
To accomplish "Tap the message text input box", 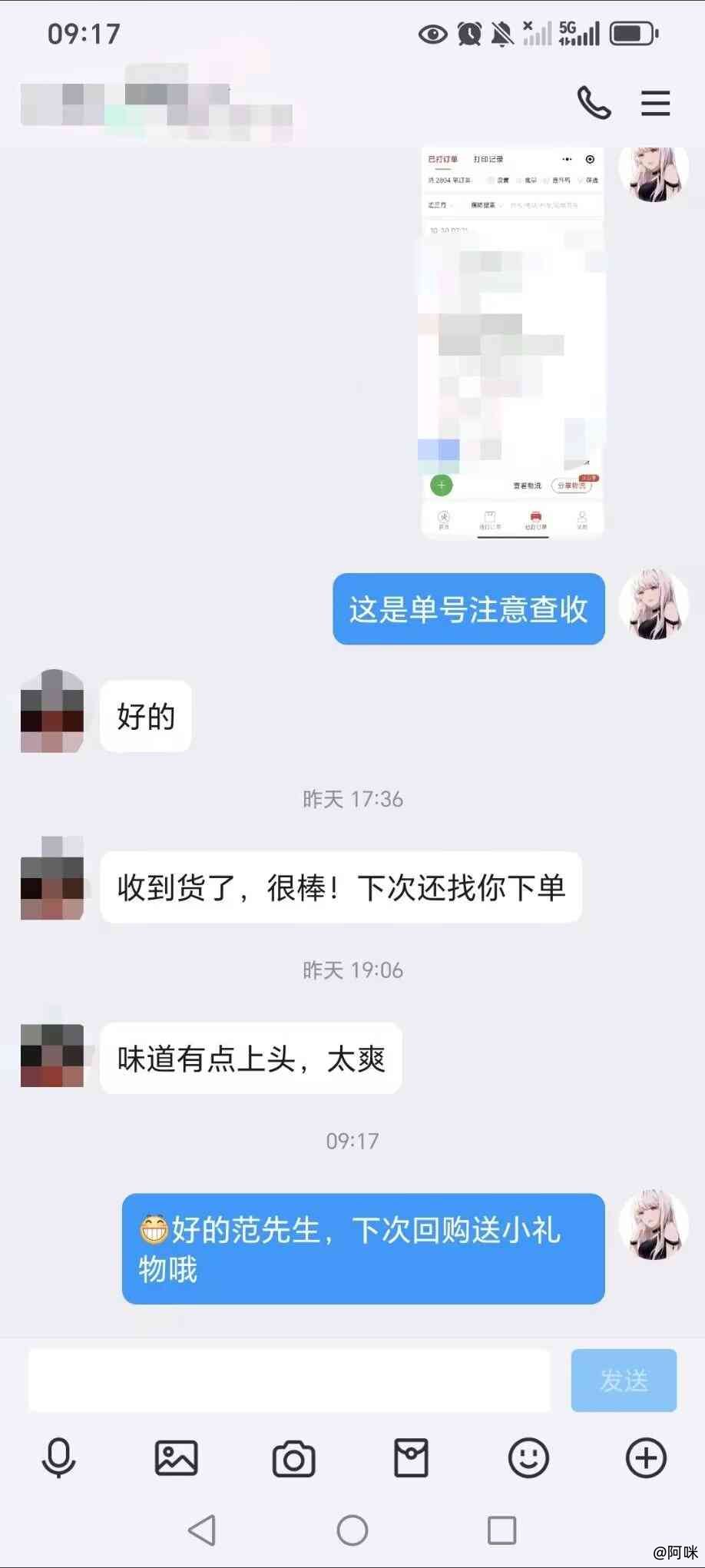I will tap(290, 1381).
